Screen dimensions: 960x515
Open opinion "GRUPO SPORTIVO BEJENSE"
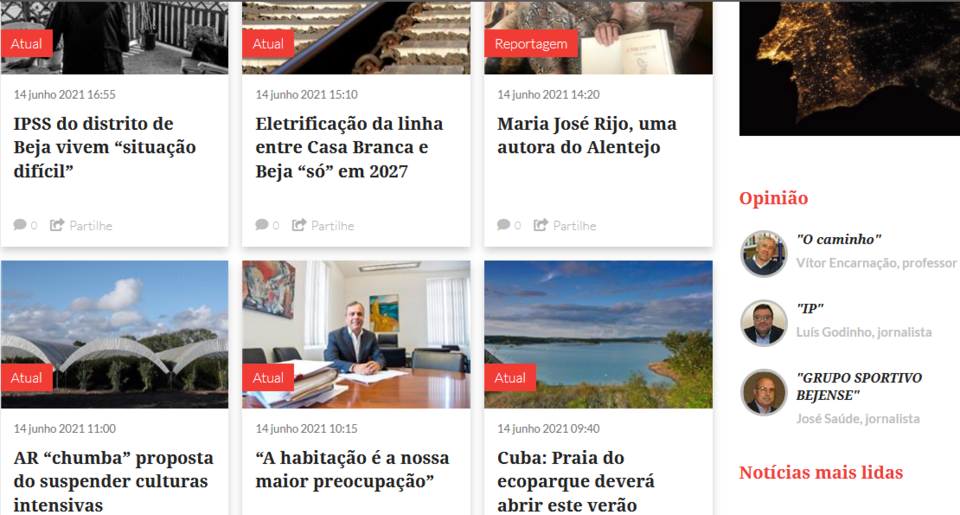[858, 386]
